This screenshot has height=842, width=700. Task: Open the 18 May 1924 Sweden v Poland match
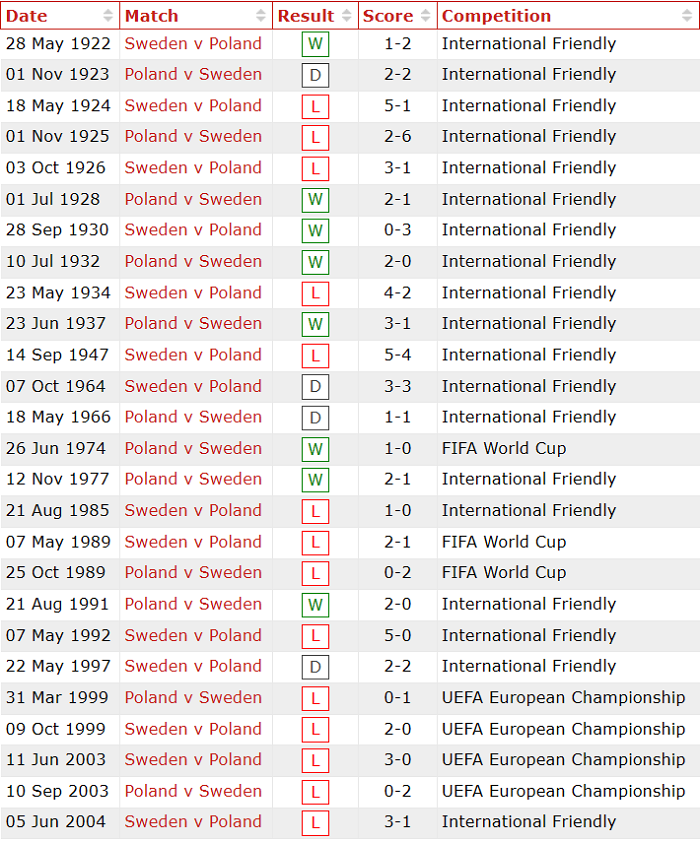point(193,105)
